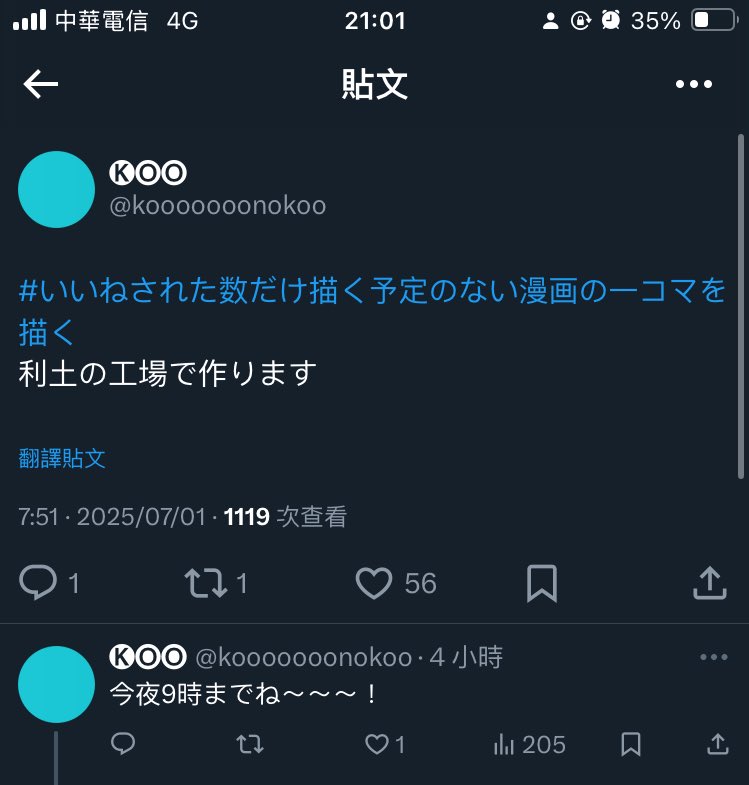Open more options on the 今夜9時までね reply

pyautogui.click(x=714, y=657)
